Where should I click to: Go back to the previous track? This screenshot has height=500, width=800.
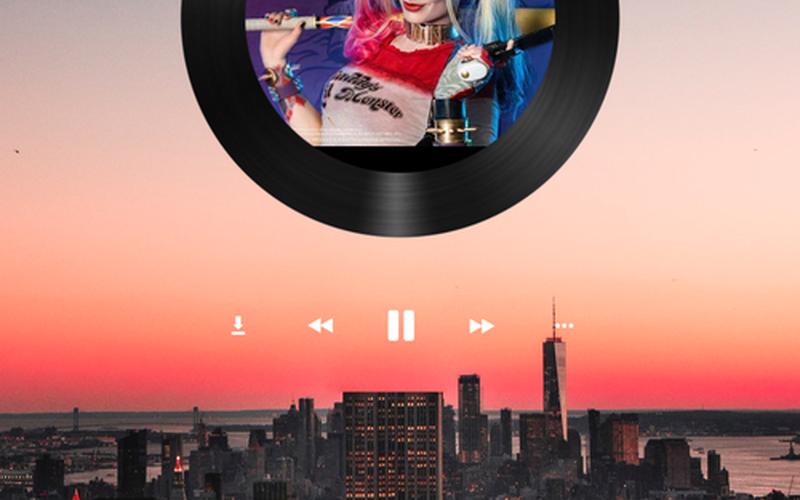coord(320,326)
